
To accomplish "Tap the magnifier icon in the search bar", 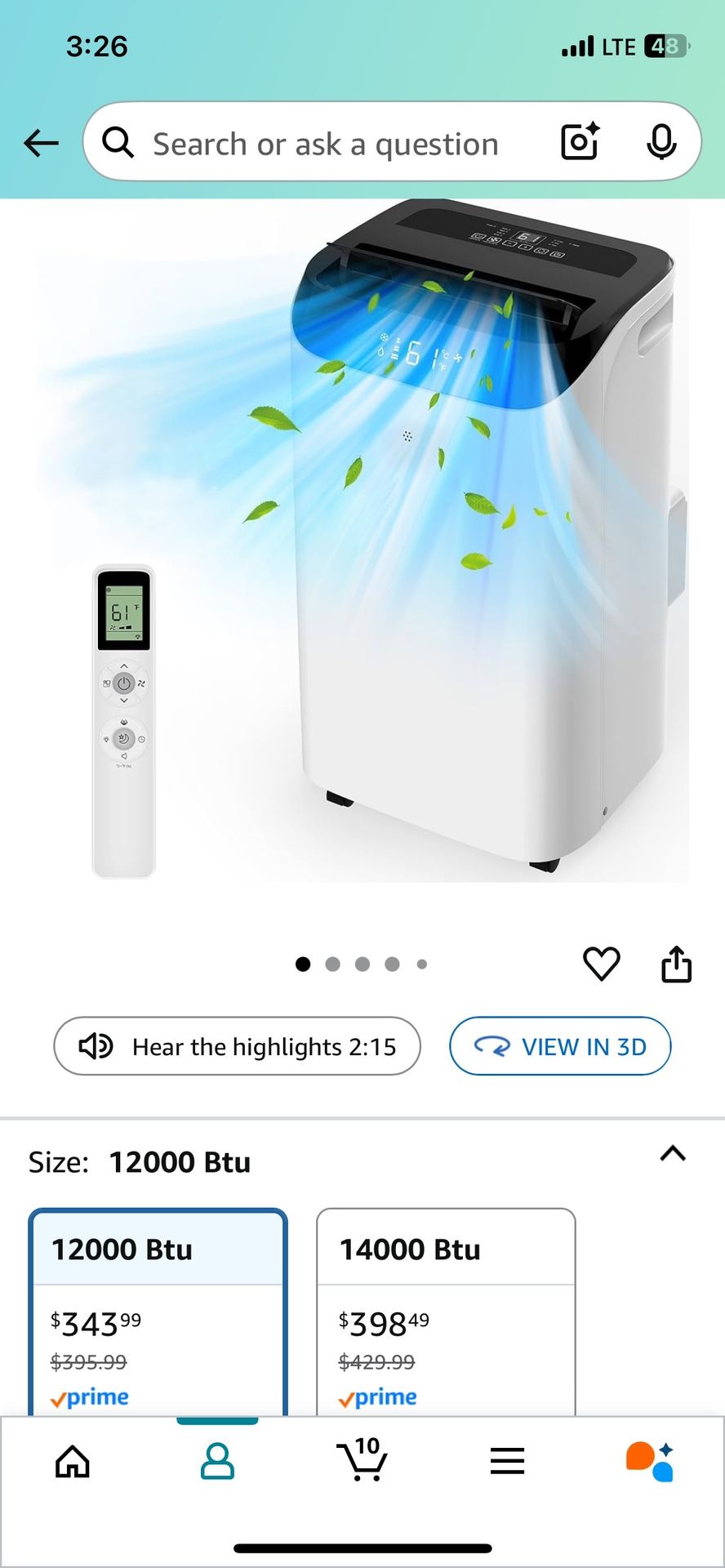I will coord(118,142).
